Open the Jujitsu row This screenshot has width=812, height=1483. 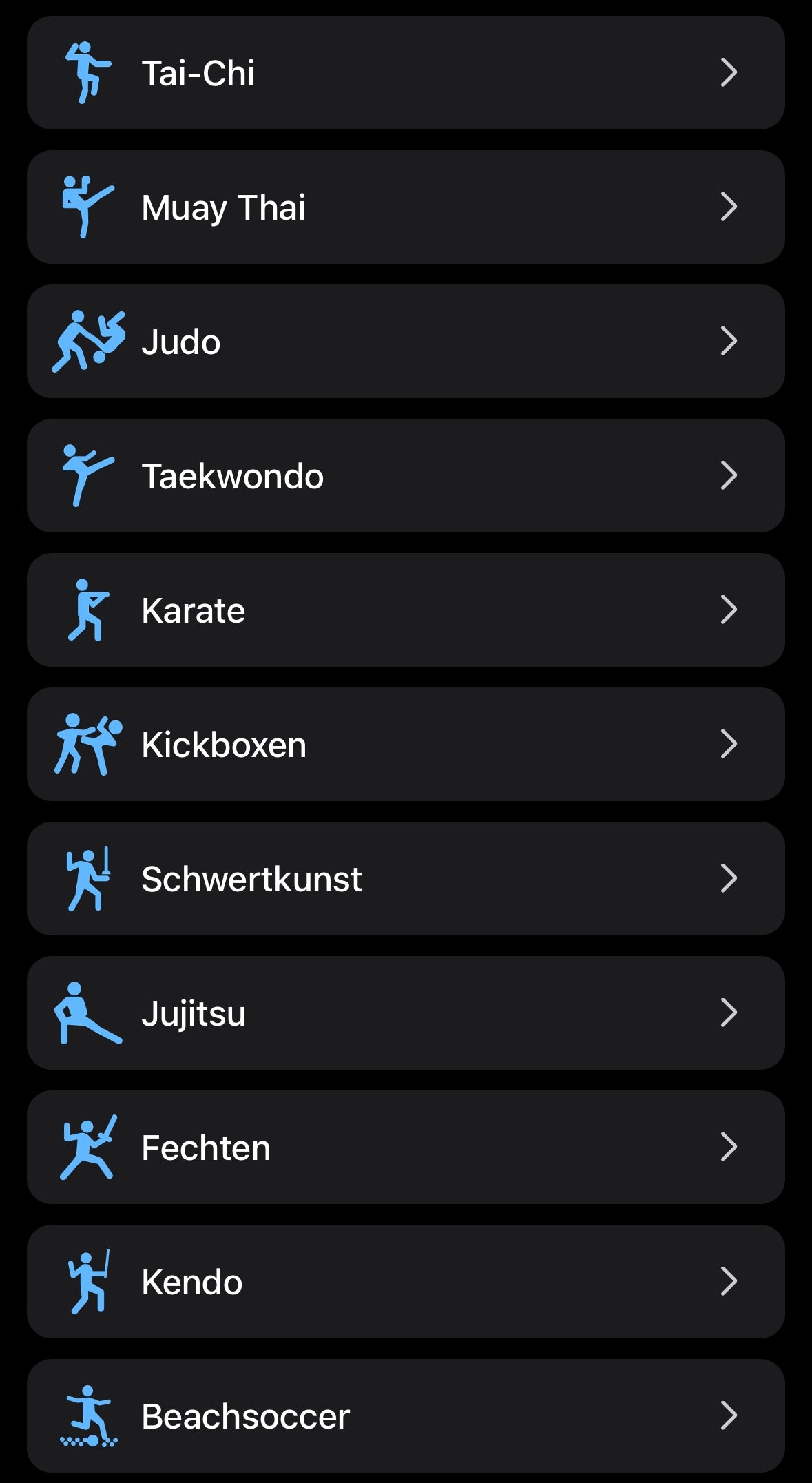(x=406, y=1013)
